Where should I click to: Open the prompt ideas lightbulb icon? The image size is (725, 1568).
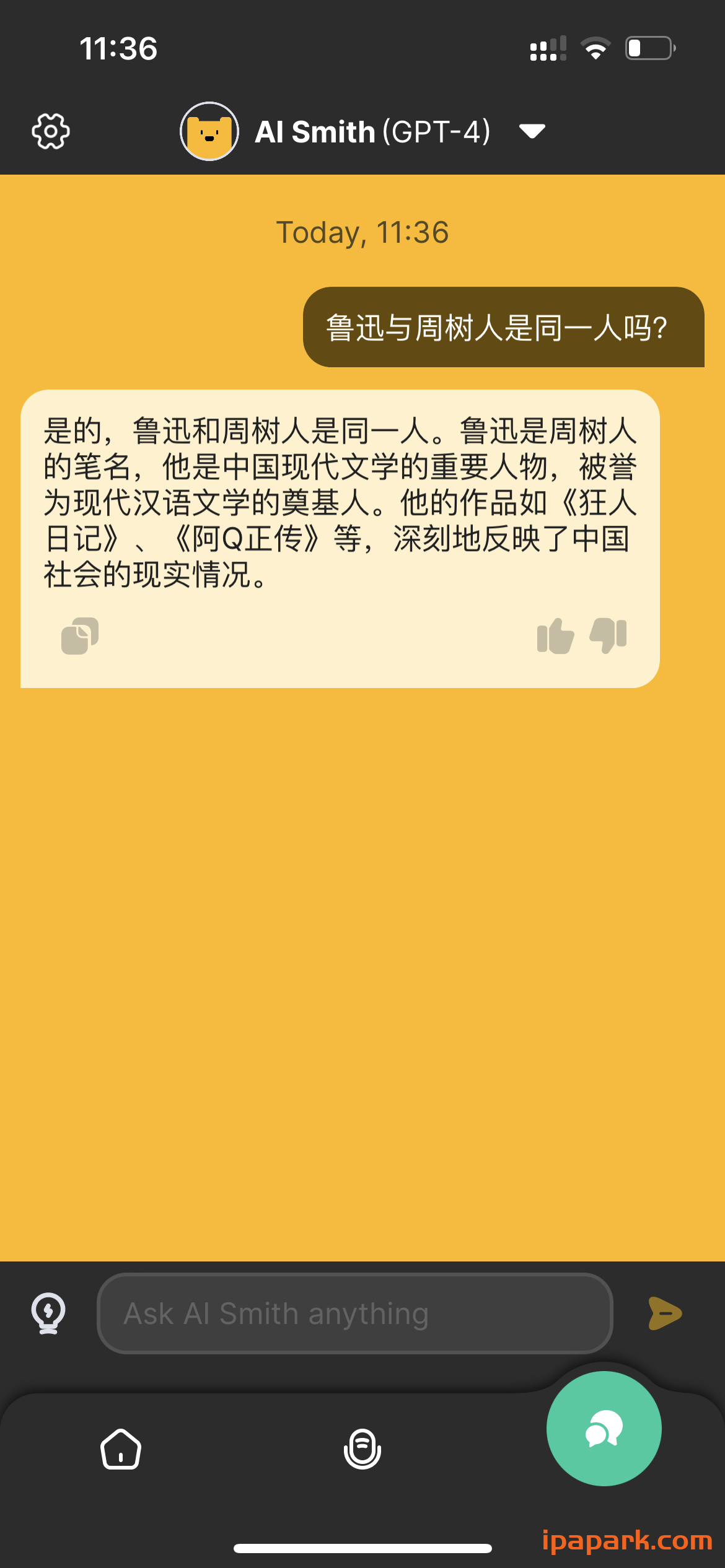48,1312
